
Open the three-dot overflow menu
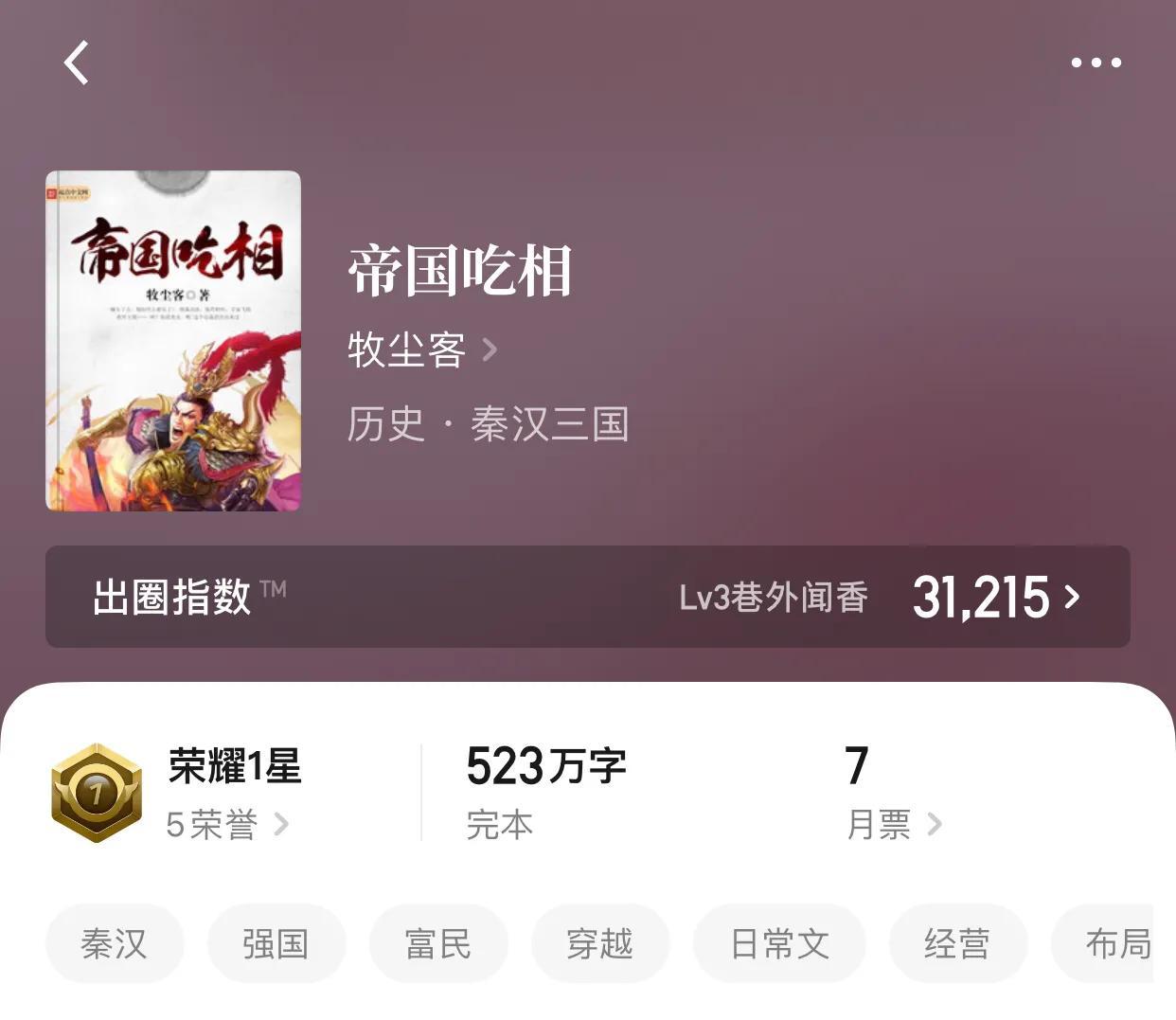click(1096, 63)
